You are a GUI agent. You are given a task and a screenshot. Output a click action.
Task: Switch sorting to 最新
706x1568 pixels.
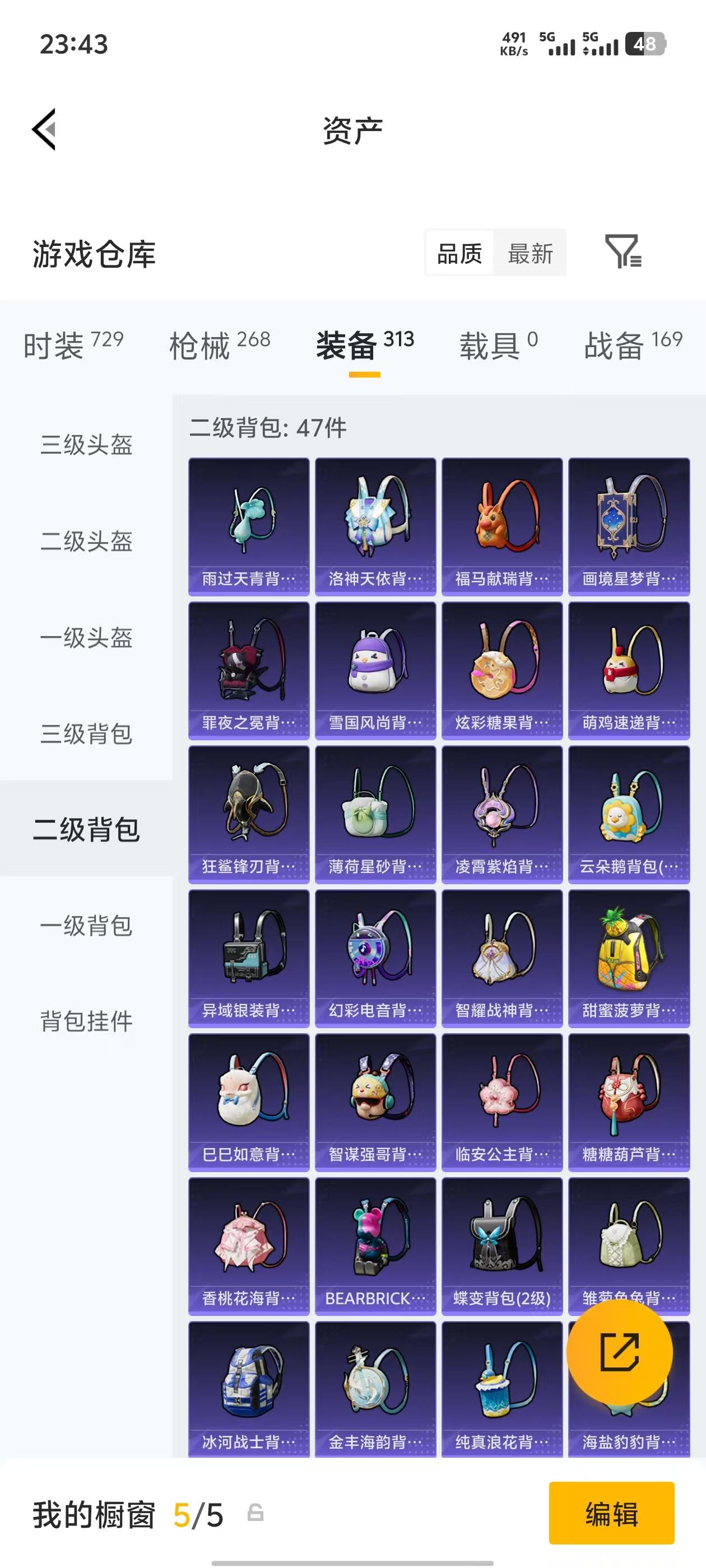[530, 253]
